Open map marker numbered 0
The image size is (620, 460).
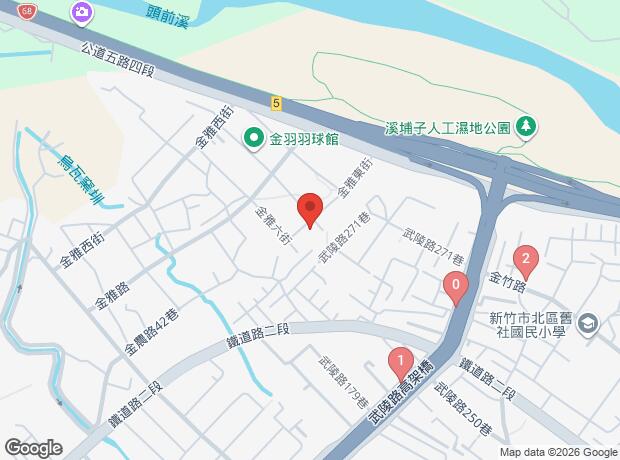[x=456, y=288]
